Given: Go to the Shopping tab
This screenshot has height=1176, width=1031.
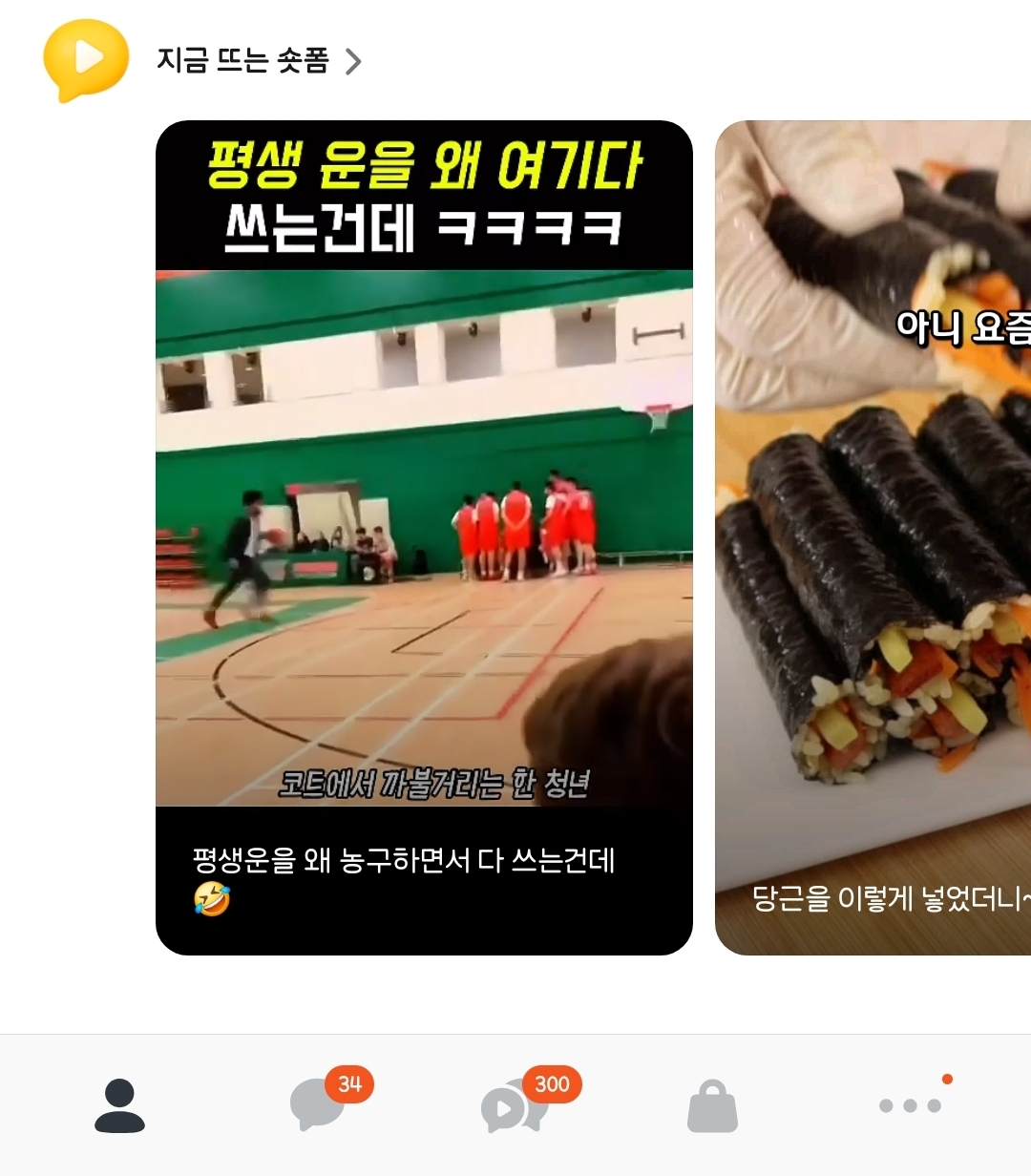Looking at the screenshot, I should click(712, 1107).
